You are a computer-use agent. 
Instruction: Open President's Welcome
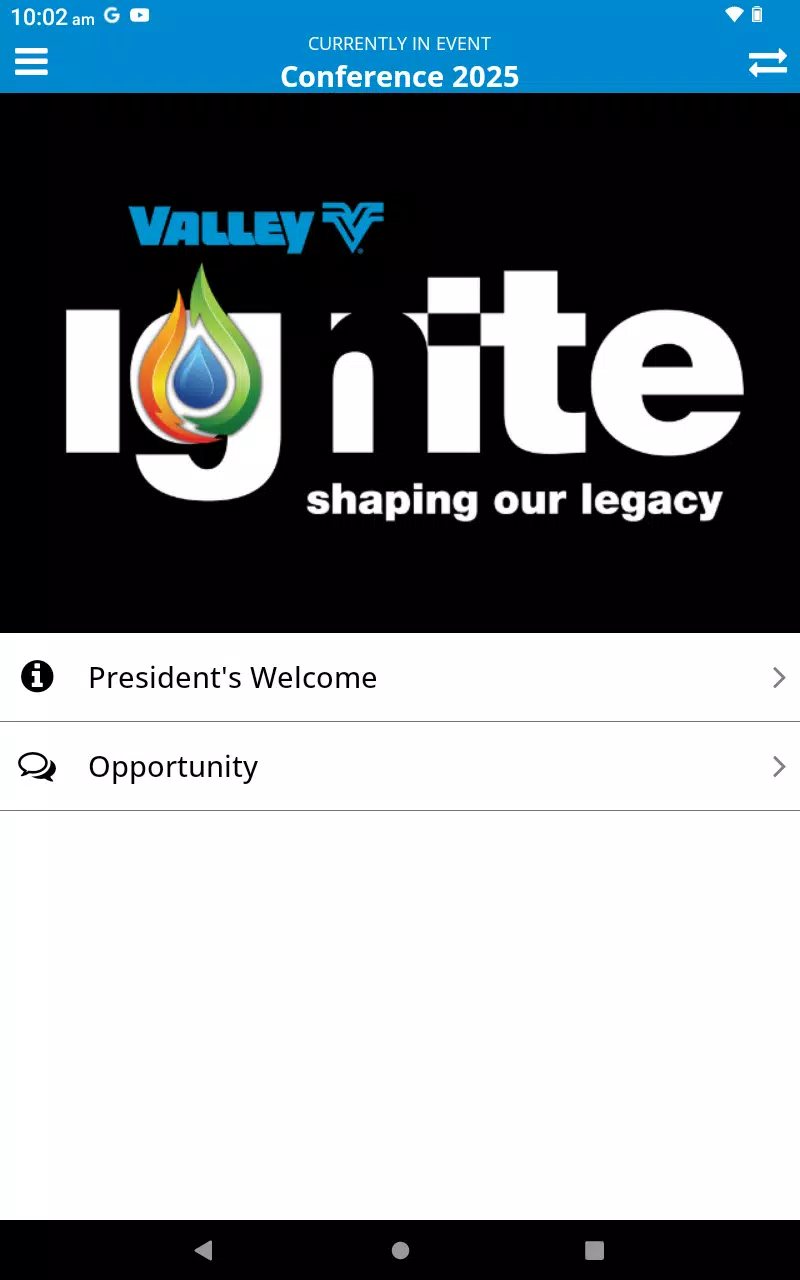tap(400, 677)
